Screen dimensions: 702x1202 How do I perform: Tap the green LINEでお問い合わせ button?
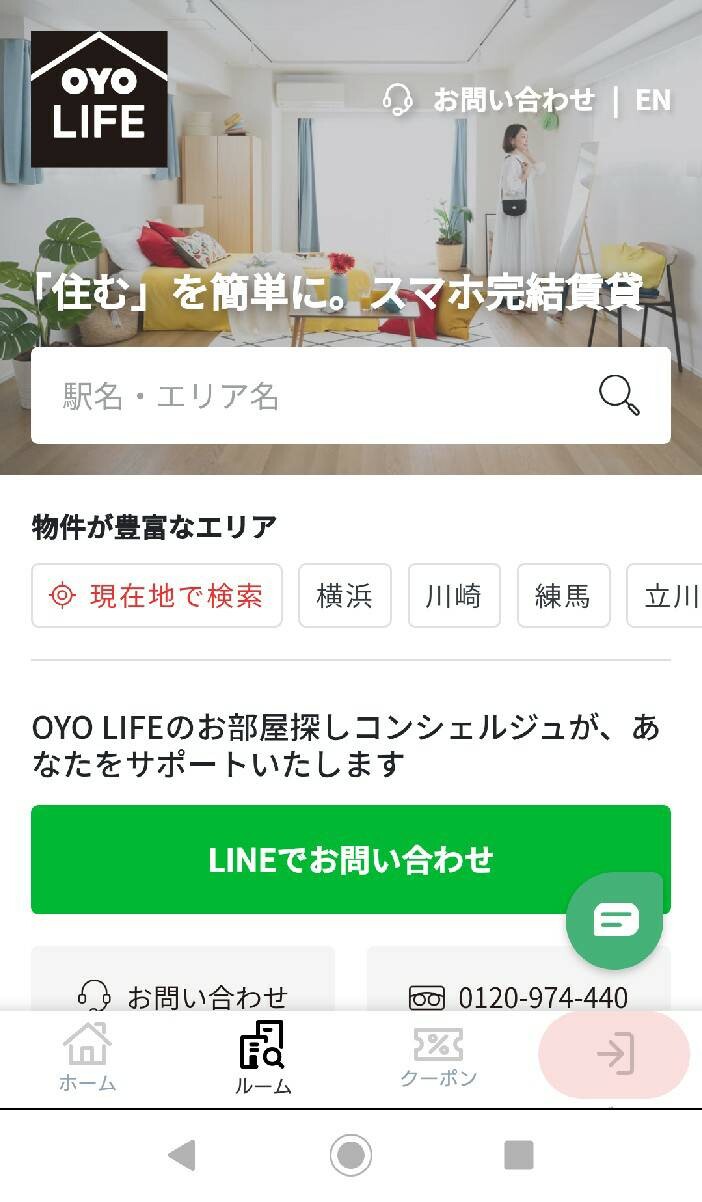pyautogui.click(x=350, y=860)
